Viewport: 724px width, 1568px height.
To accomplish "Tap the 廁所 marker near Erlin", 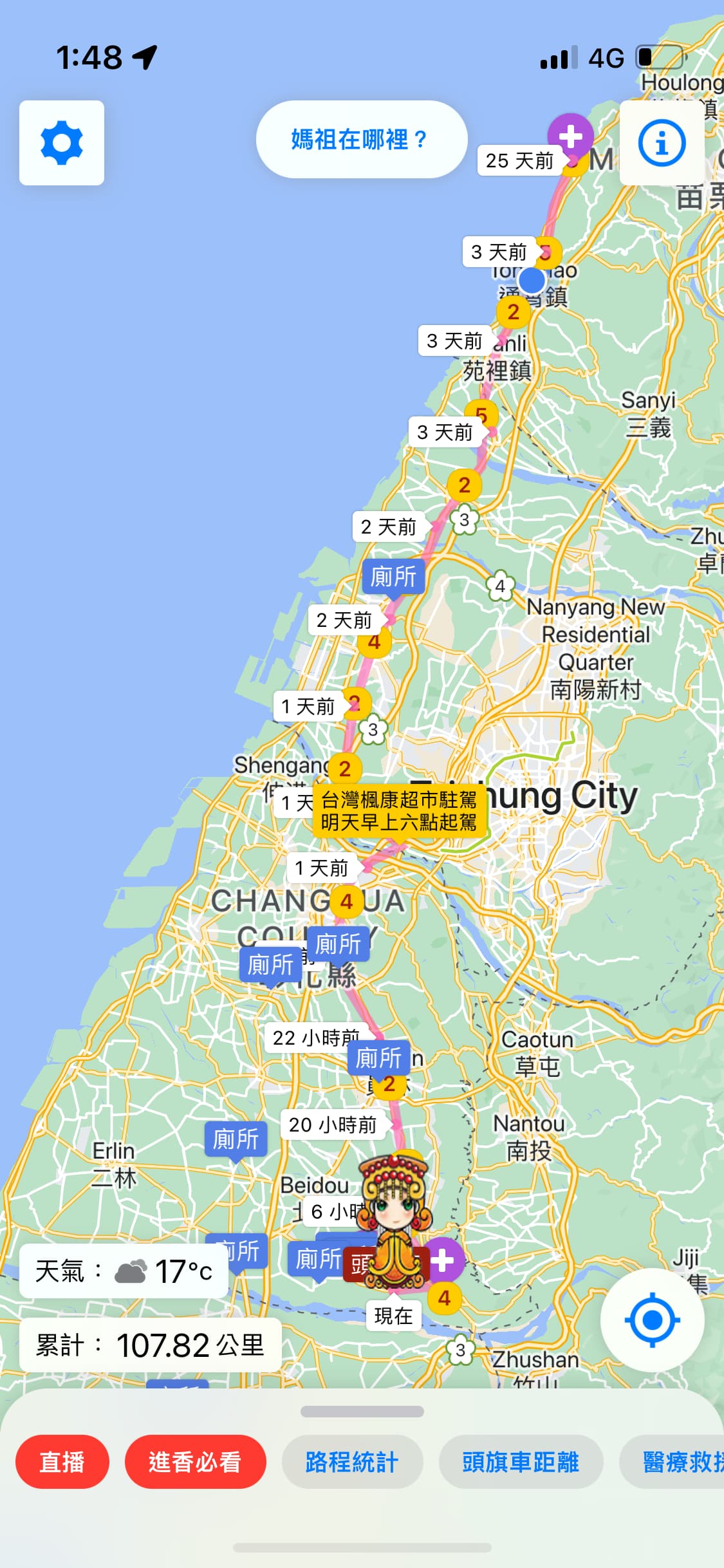I will 236,1139.
